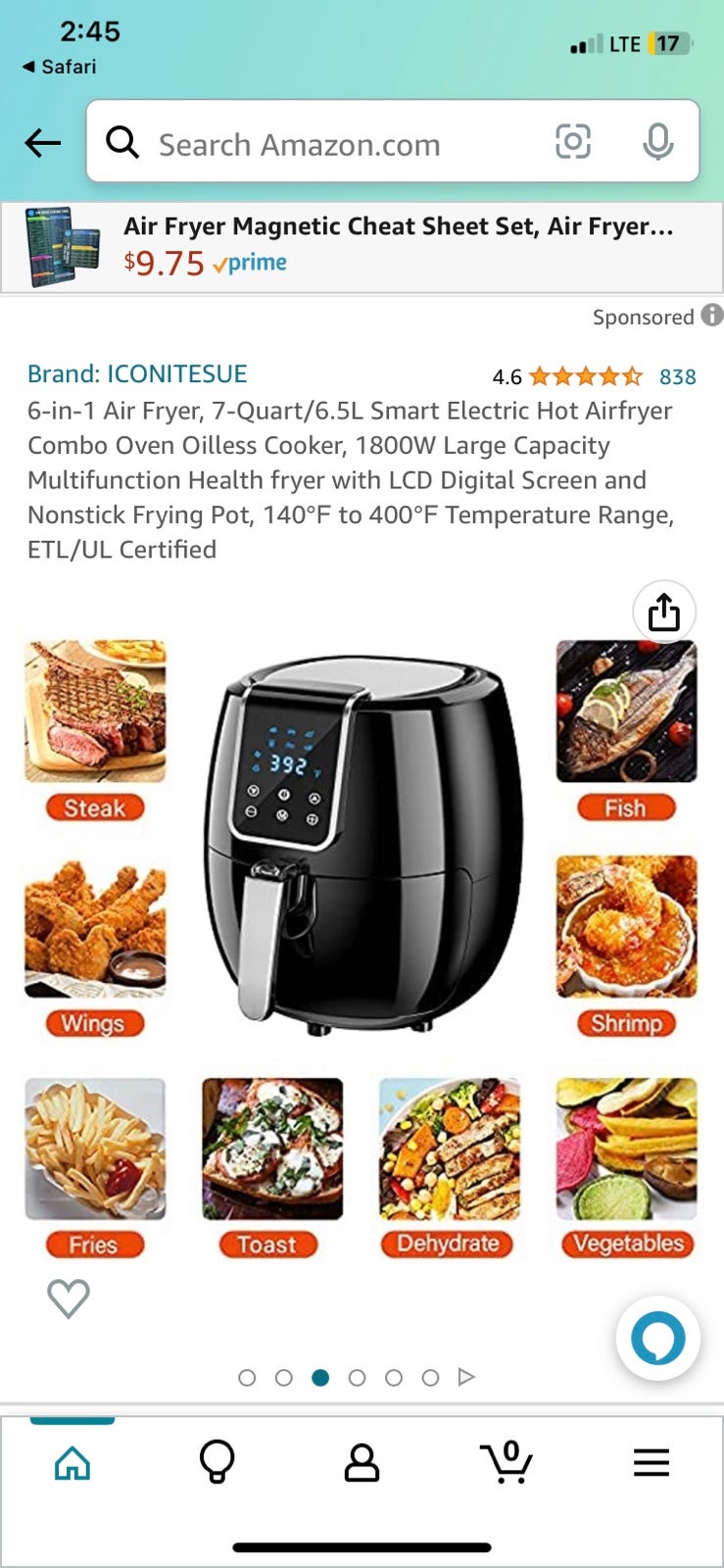Image resolution: width=724 pixels, height=1568 pixels.
Task: Share this air fryer product
Action: 664,612
